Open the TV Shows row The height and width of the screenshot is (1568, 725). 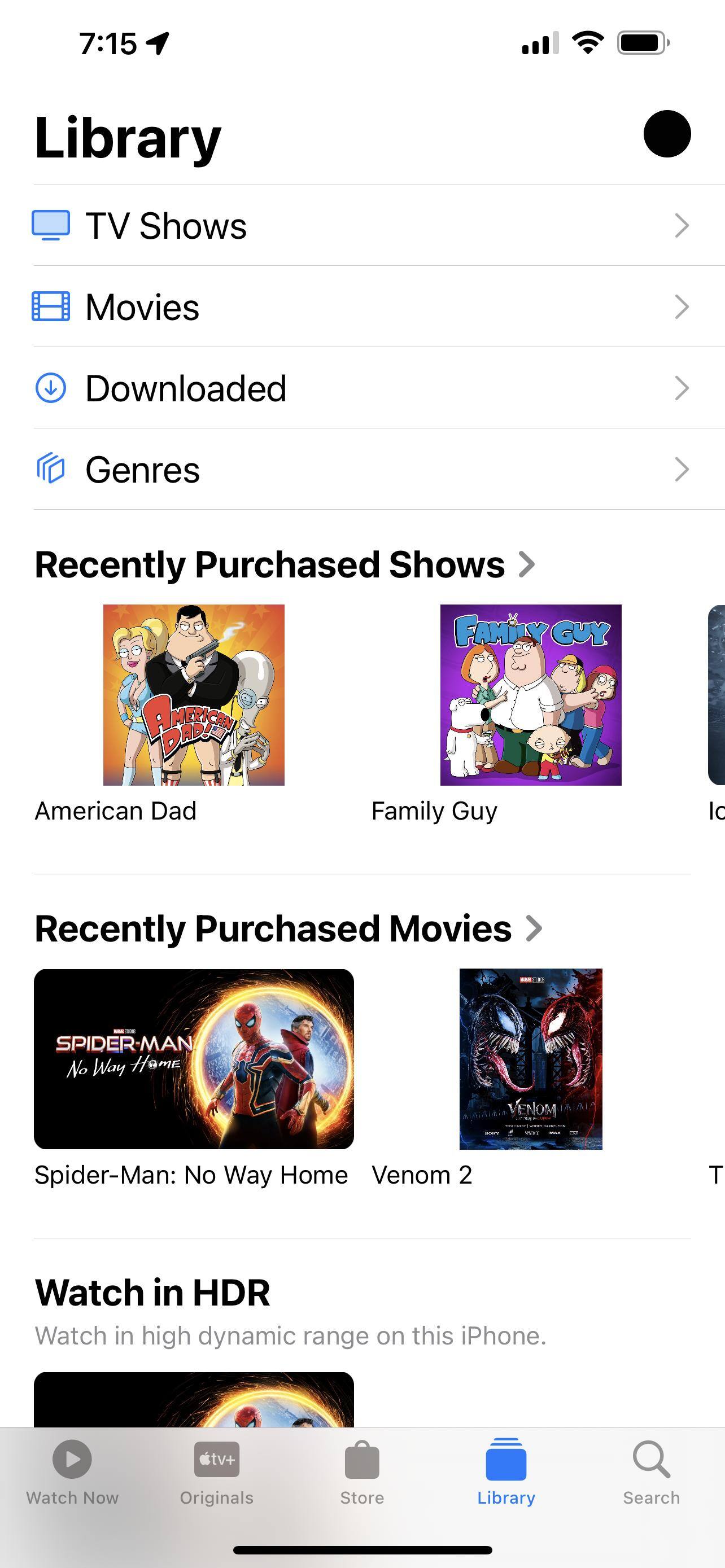[362, 226]
